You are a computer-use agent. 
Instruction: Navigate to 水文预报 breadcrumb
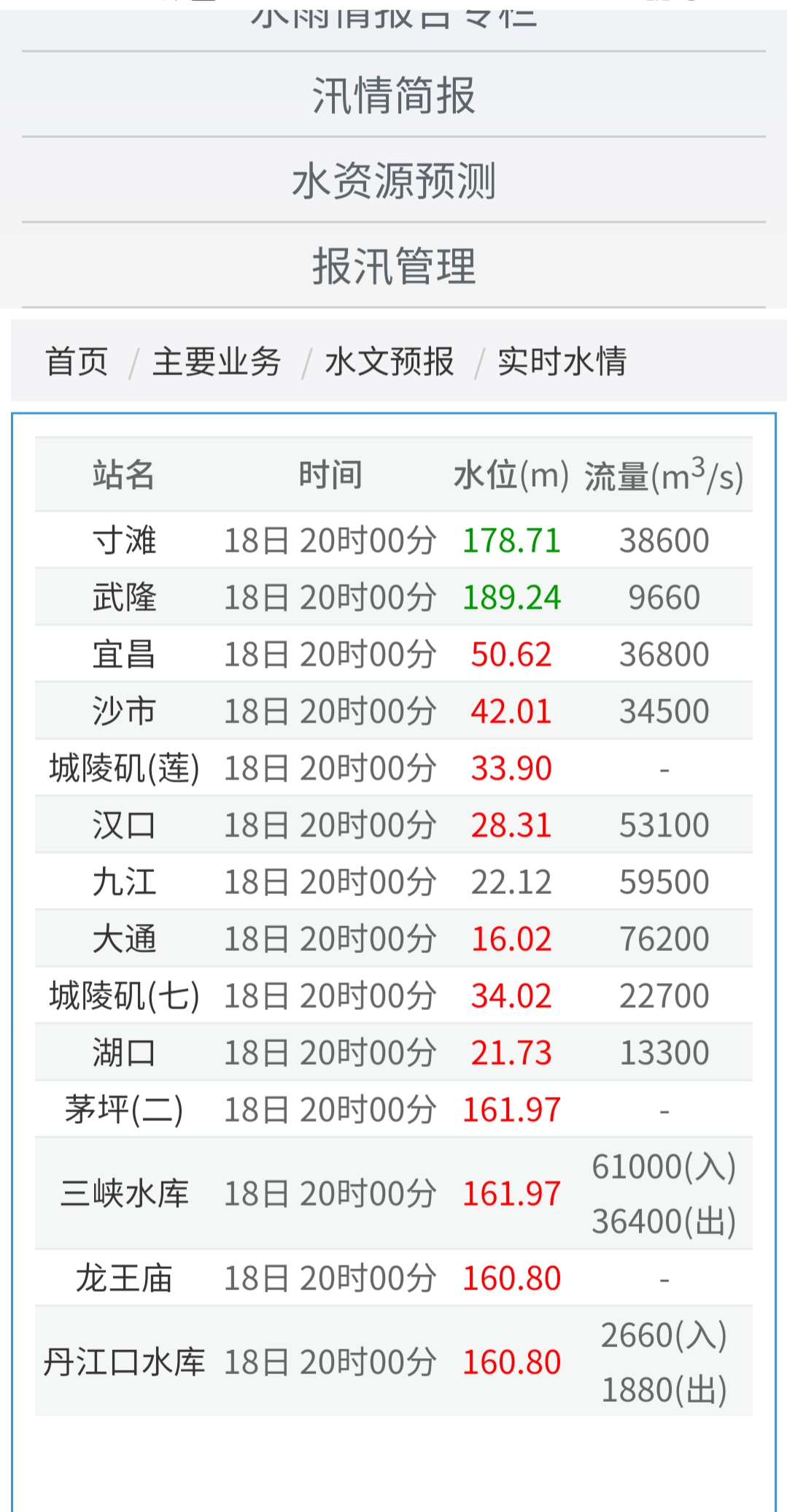tap(389, 362)
